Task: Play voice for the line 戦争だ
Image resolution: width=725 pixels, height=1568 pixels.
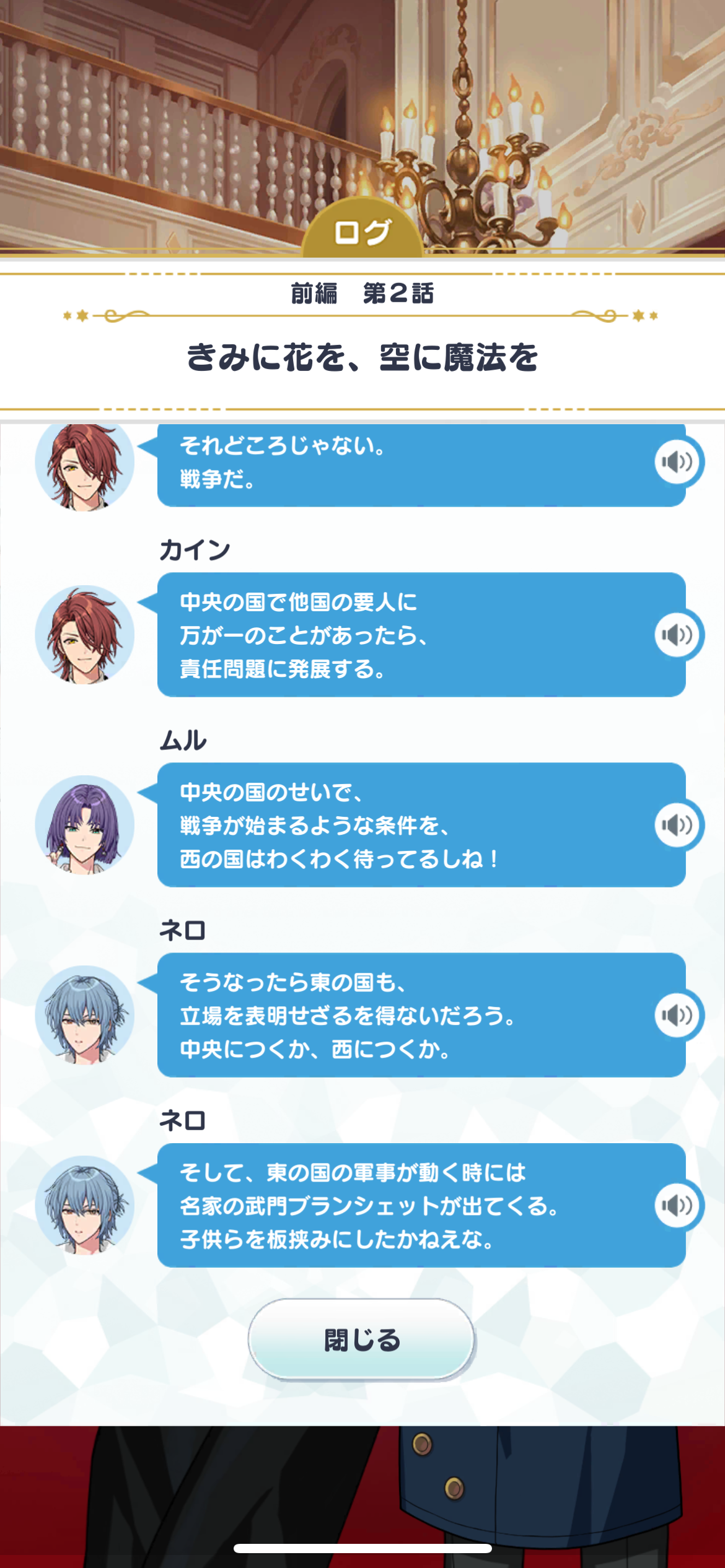Action: (x=677, y=462)
